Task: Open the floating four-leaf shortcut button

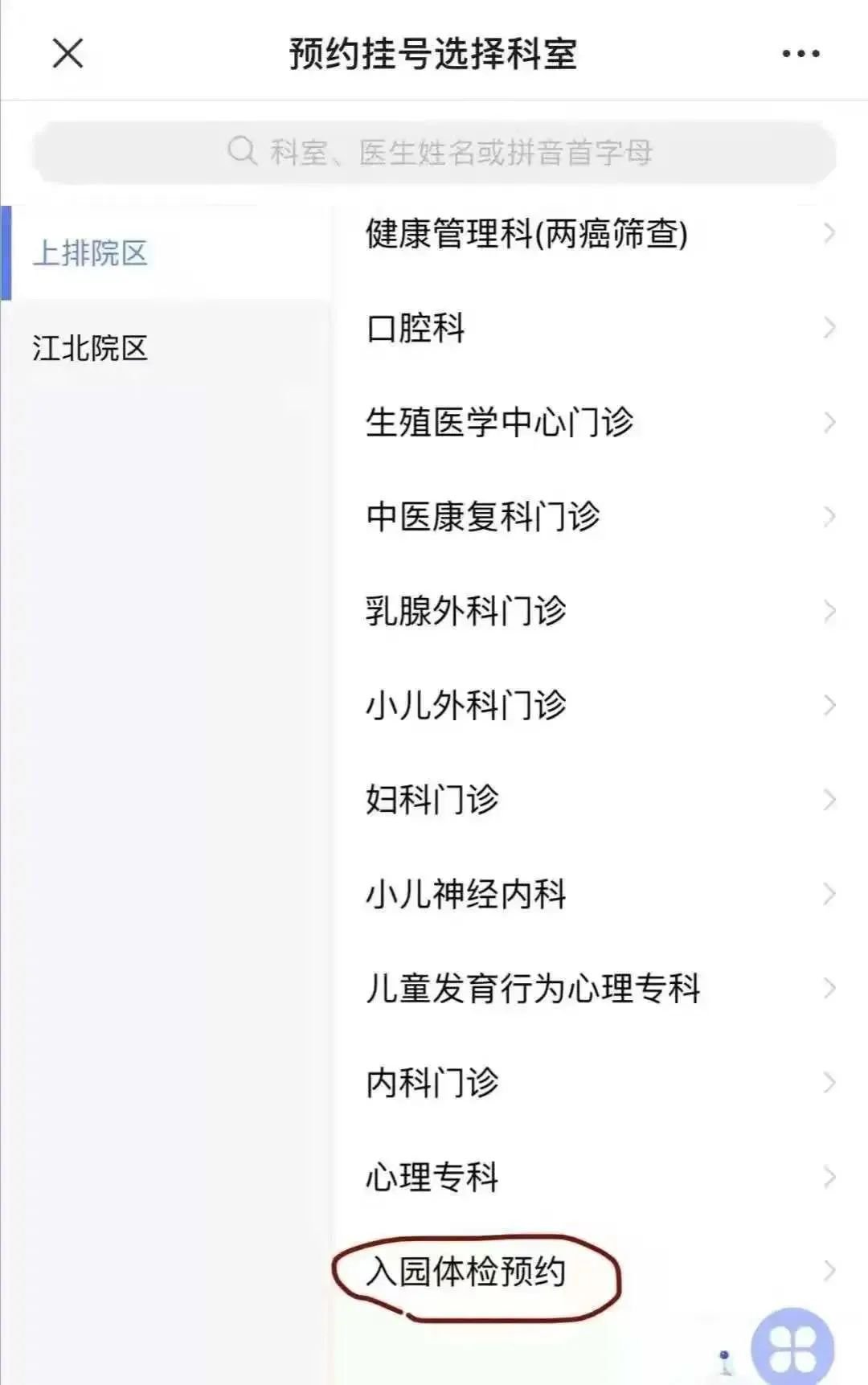Action: tap(792, 1346)
